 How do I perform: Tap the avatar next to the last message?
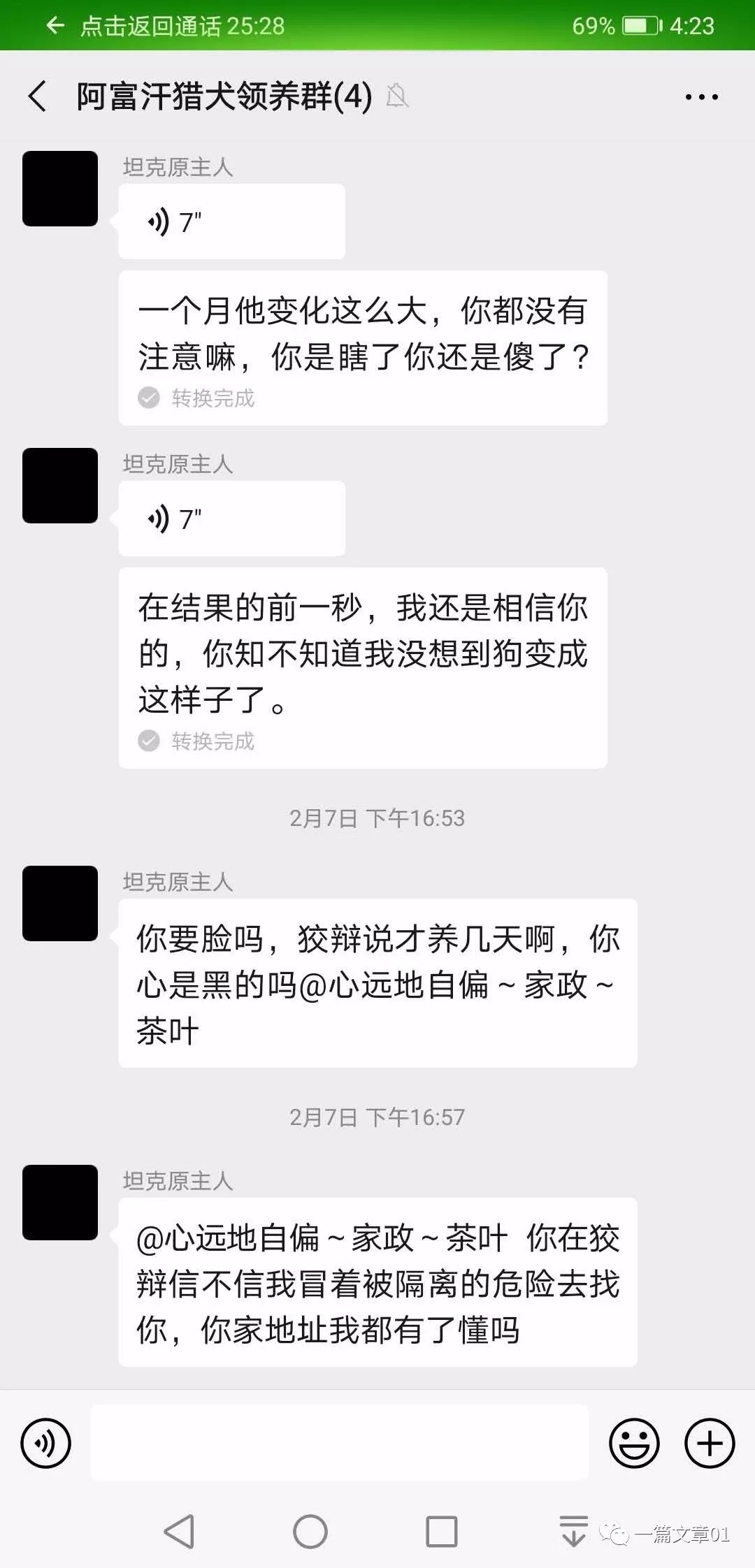pyautogui.click(x=59, y=1203)
